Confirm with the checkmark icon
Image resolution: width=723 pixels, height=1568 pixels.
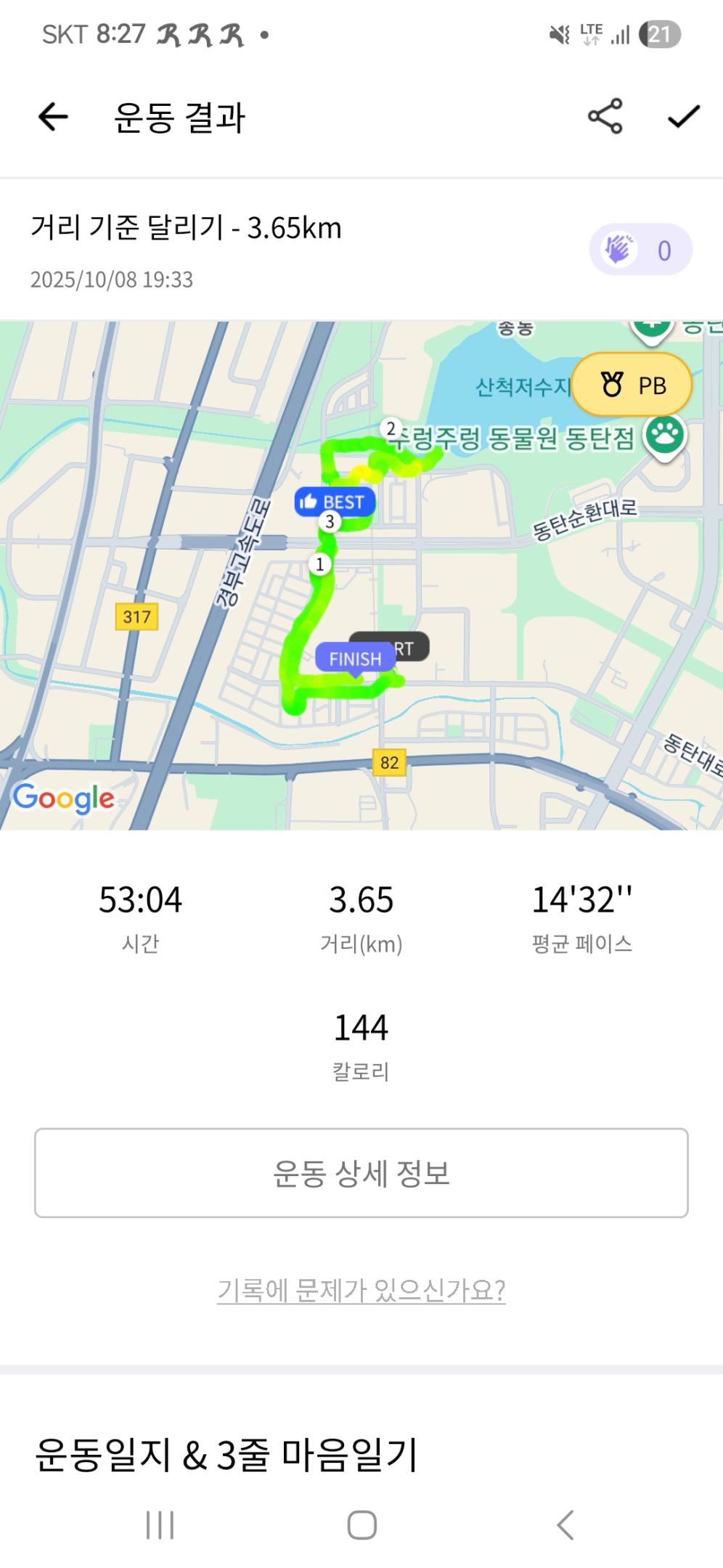(x=683, y=116)
